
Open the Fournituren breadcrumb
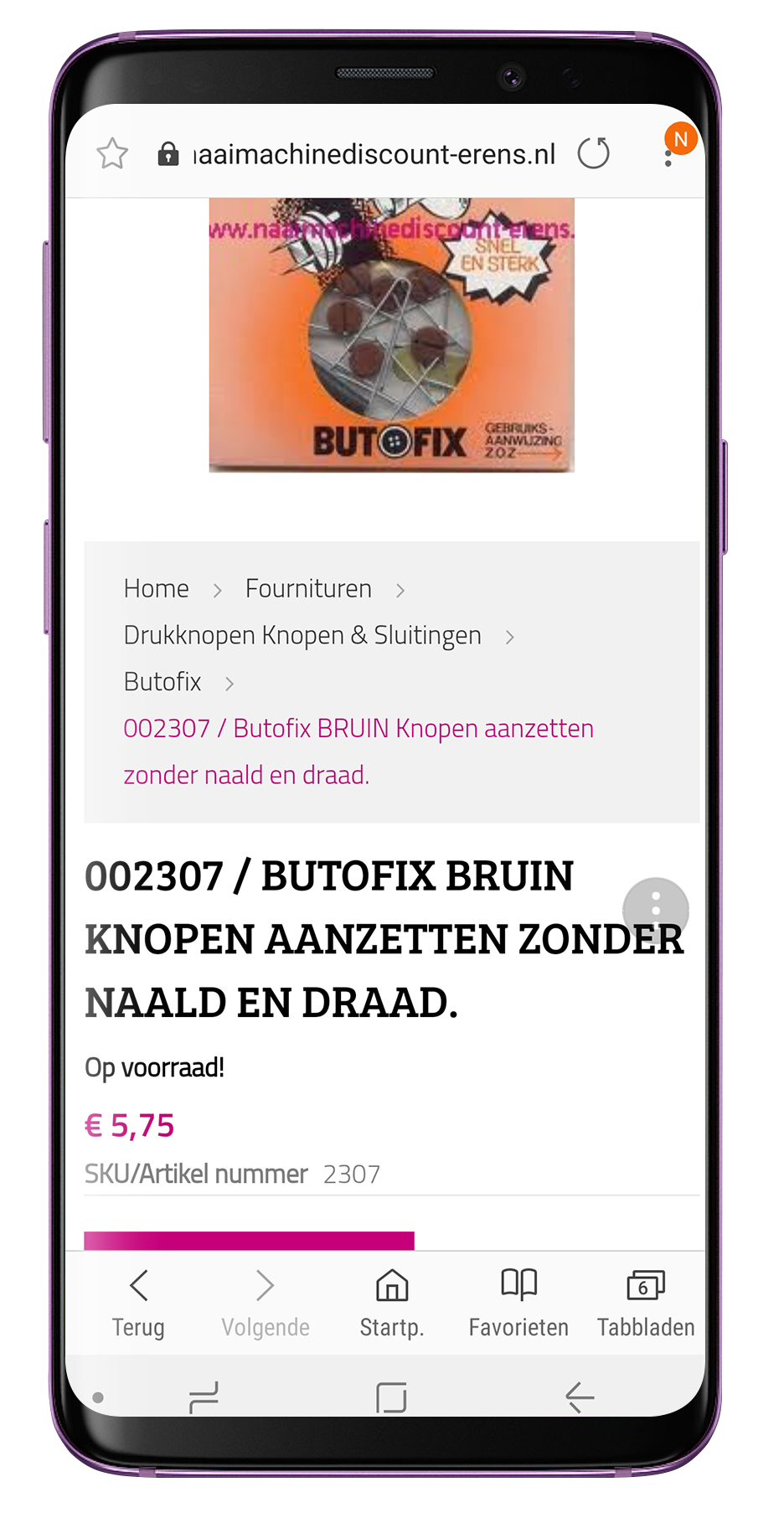coord(308,589)
